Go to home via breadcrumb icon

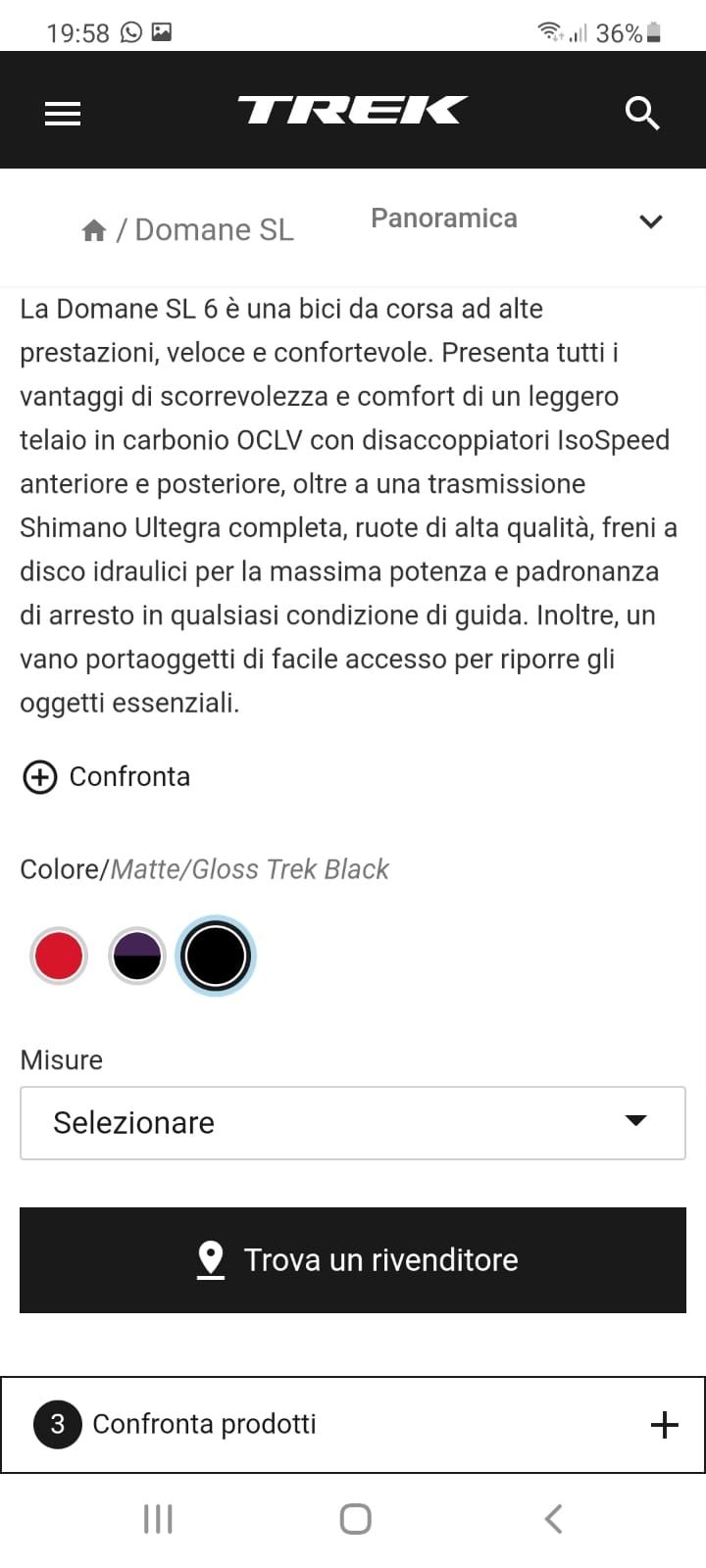pos(94,230)
